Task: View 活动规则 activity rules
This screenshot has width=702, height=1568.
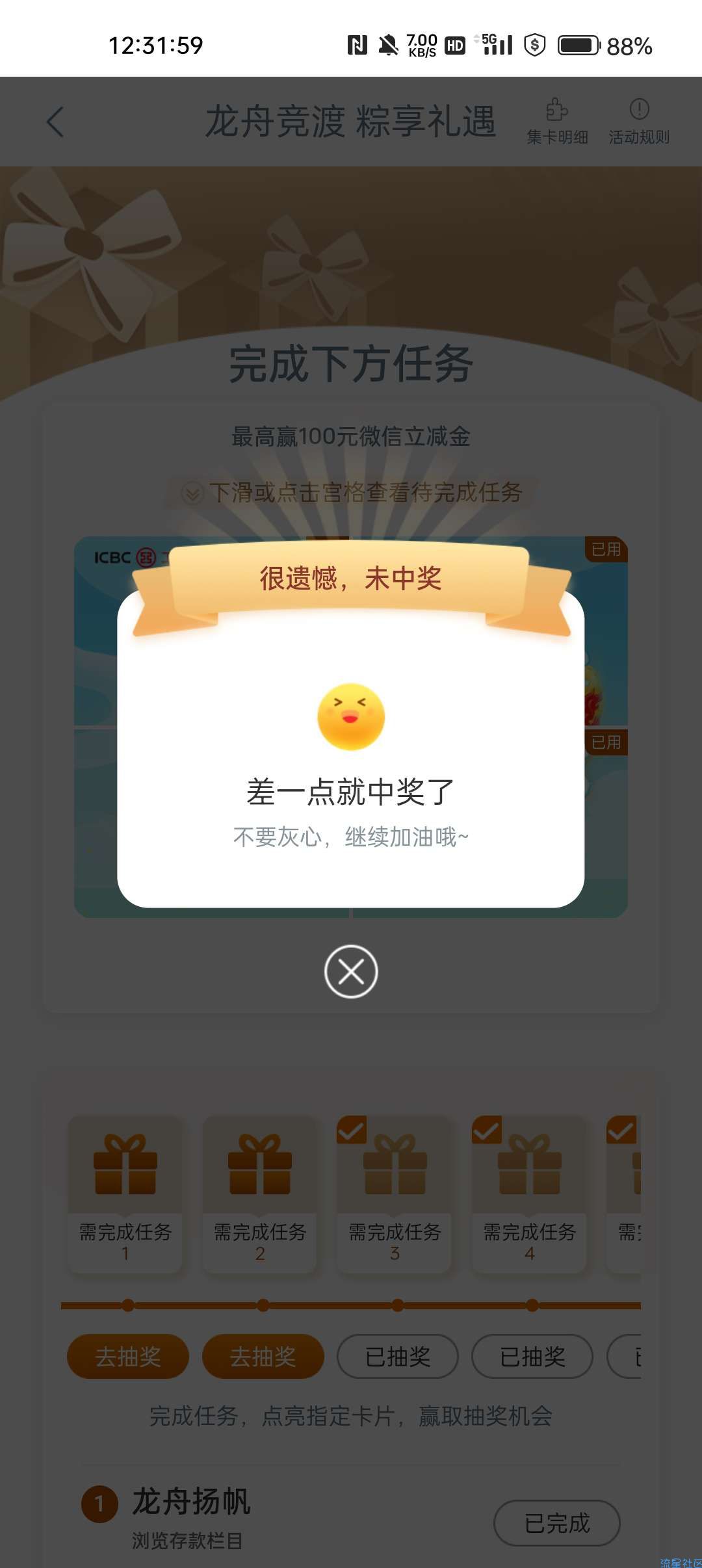Action: tap(639, 122)
